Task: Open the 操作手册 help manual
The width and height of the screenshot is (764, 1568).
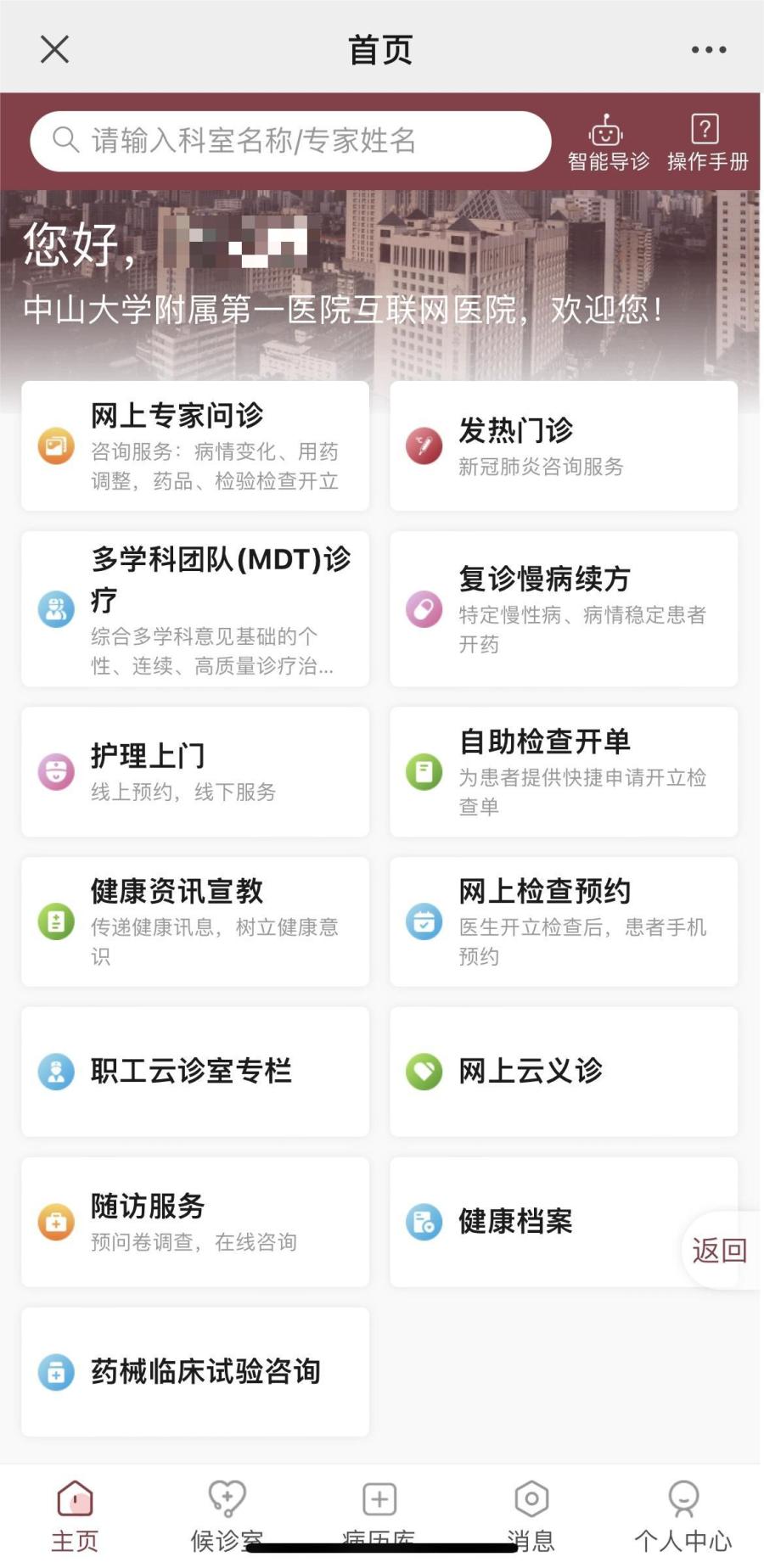Action: (x=706, y=143)
